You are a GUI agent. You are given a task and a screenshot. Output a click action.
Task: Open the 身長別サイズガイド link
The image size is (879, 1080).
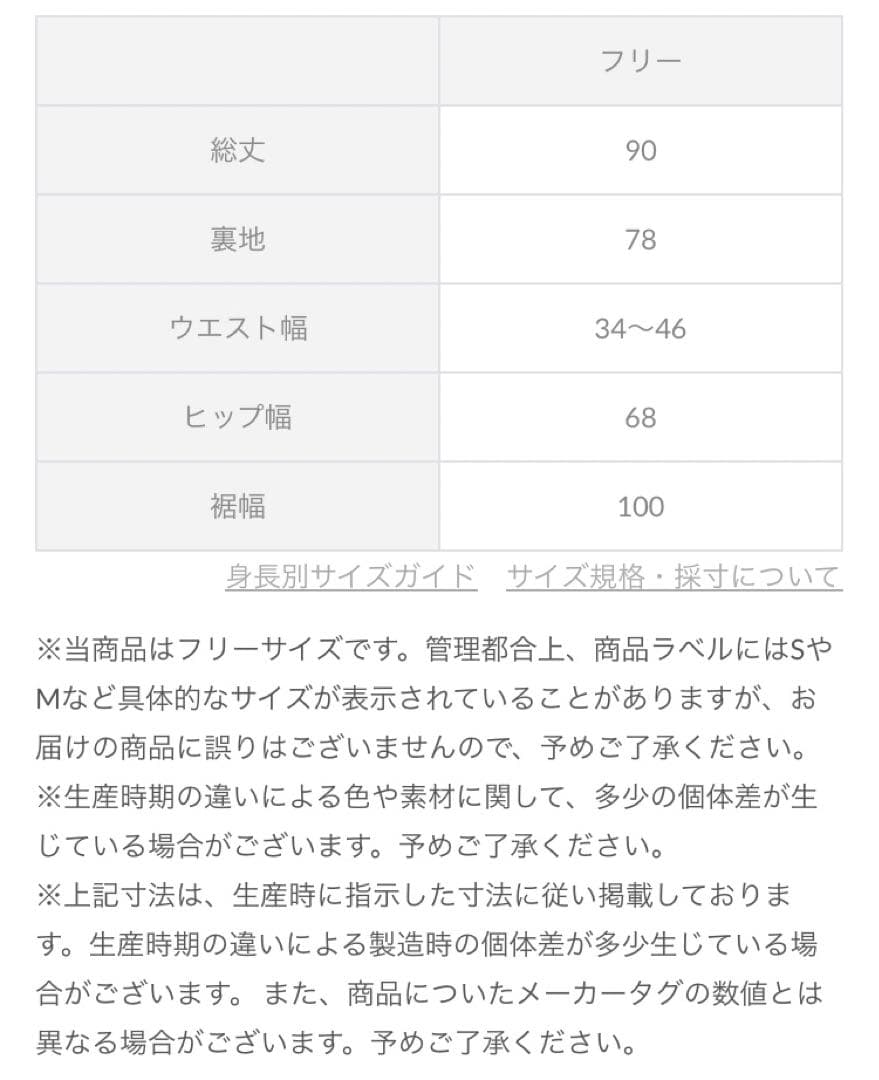coord(351,576)
